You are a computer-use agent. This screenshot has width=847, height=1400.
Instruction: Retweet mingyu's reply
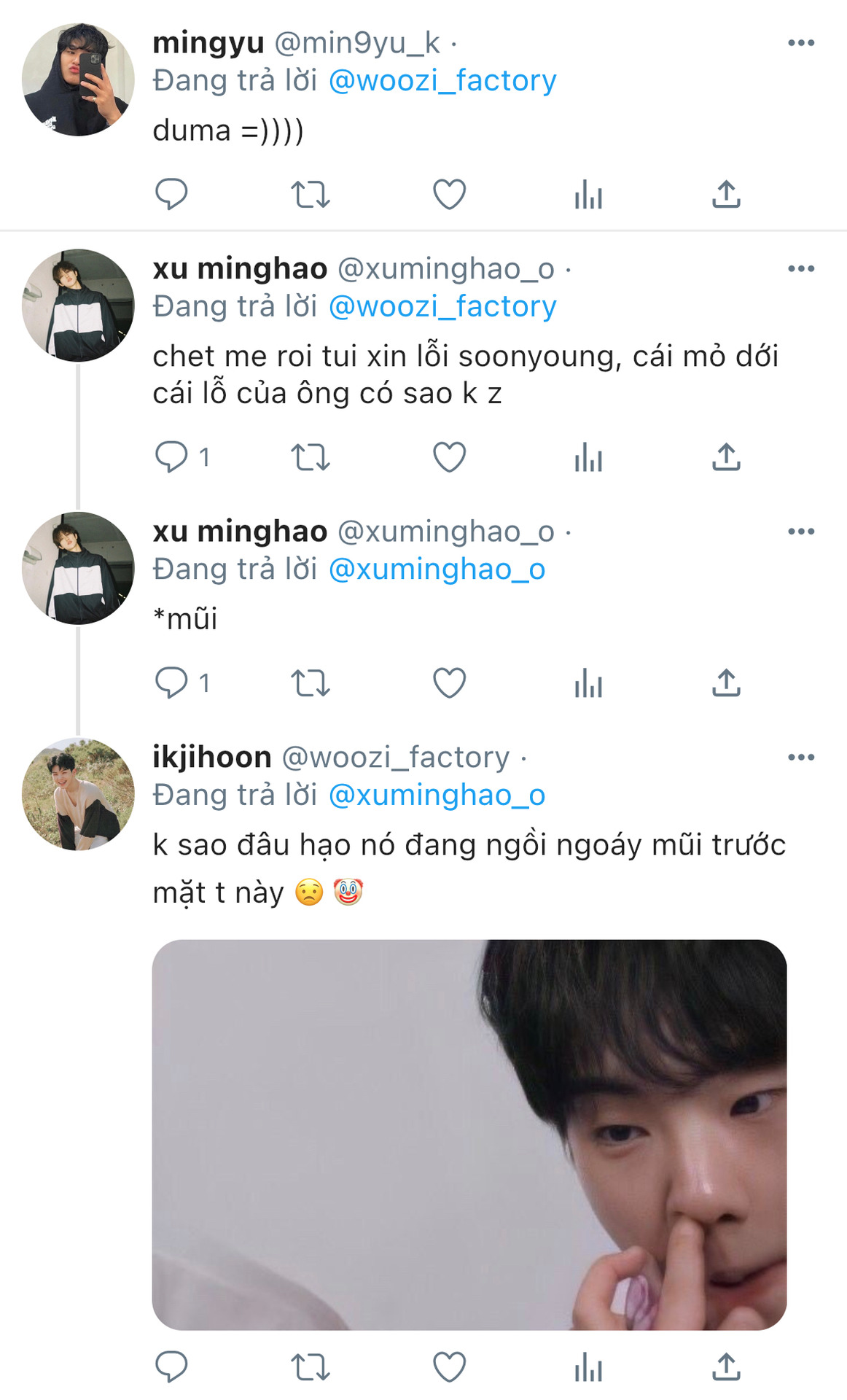311,195
